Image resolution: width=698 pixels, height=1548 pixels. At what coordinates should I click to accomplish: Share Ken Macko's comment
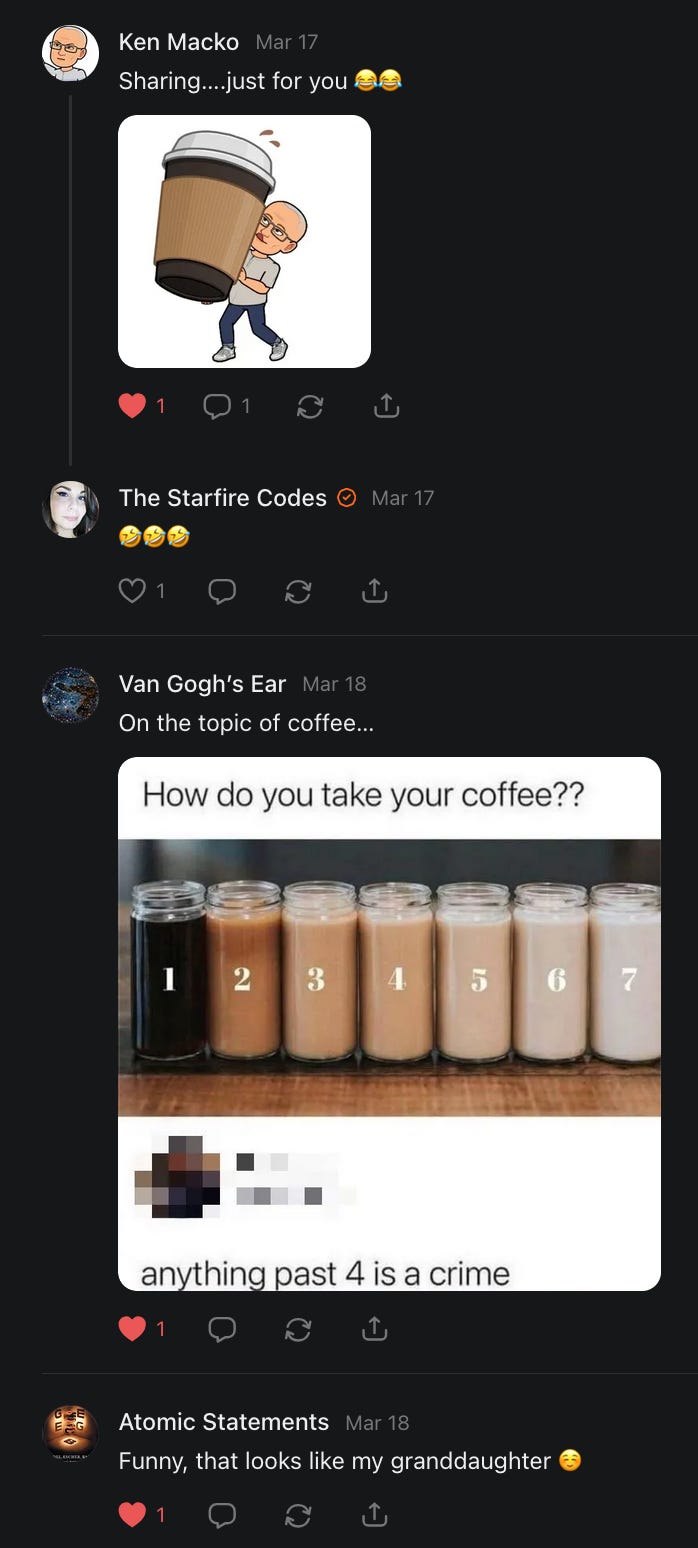(x=386, y=406)
